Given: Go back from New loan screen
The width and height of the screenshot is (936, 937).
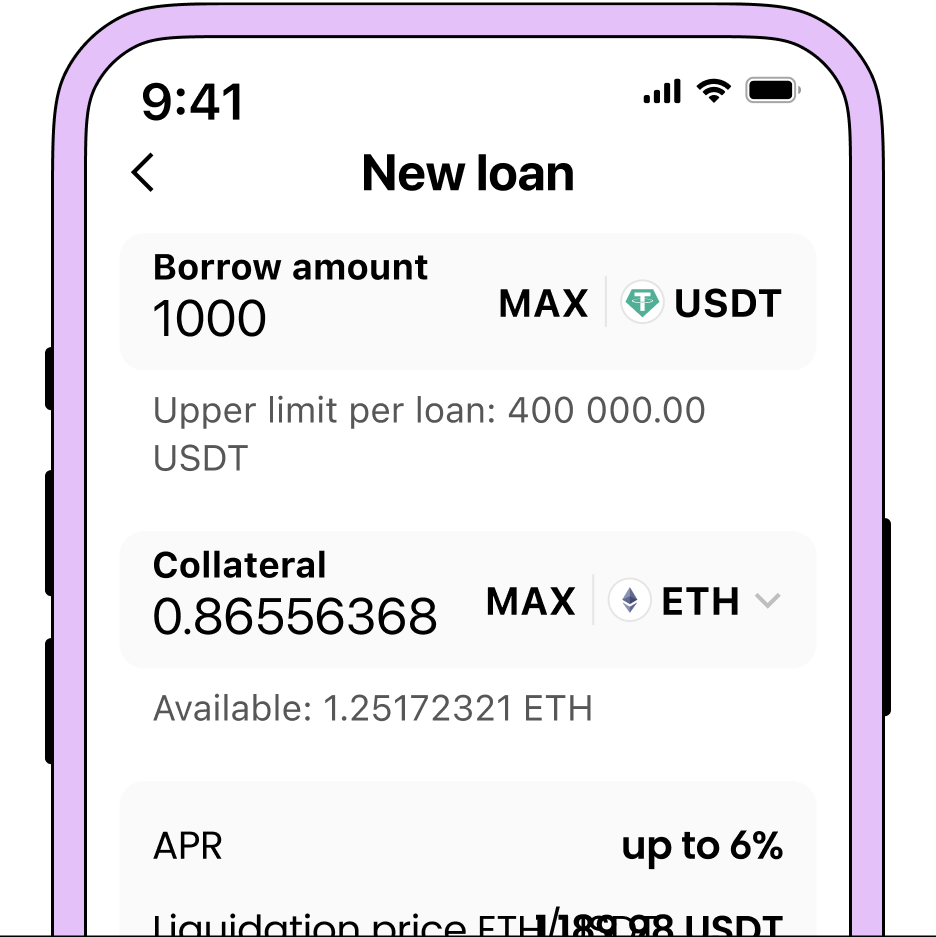Looking at the screenshot, I should tap(144, 173).
